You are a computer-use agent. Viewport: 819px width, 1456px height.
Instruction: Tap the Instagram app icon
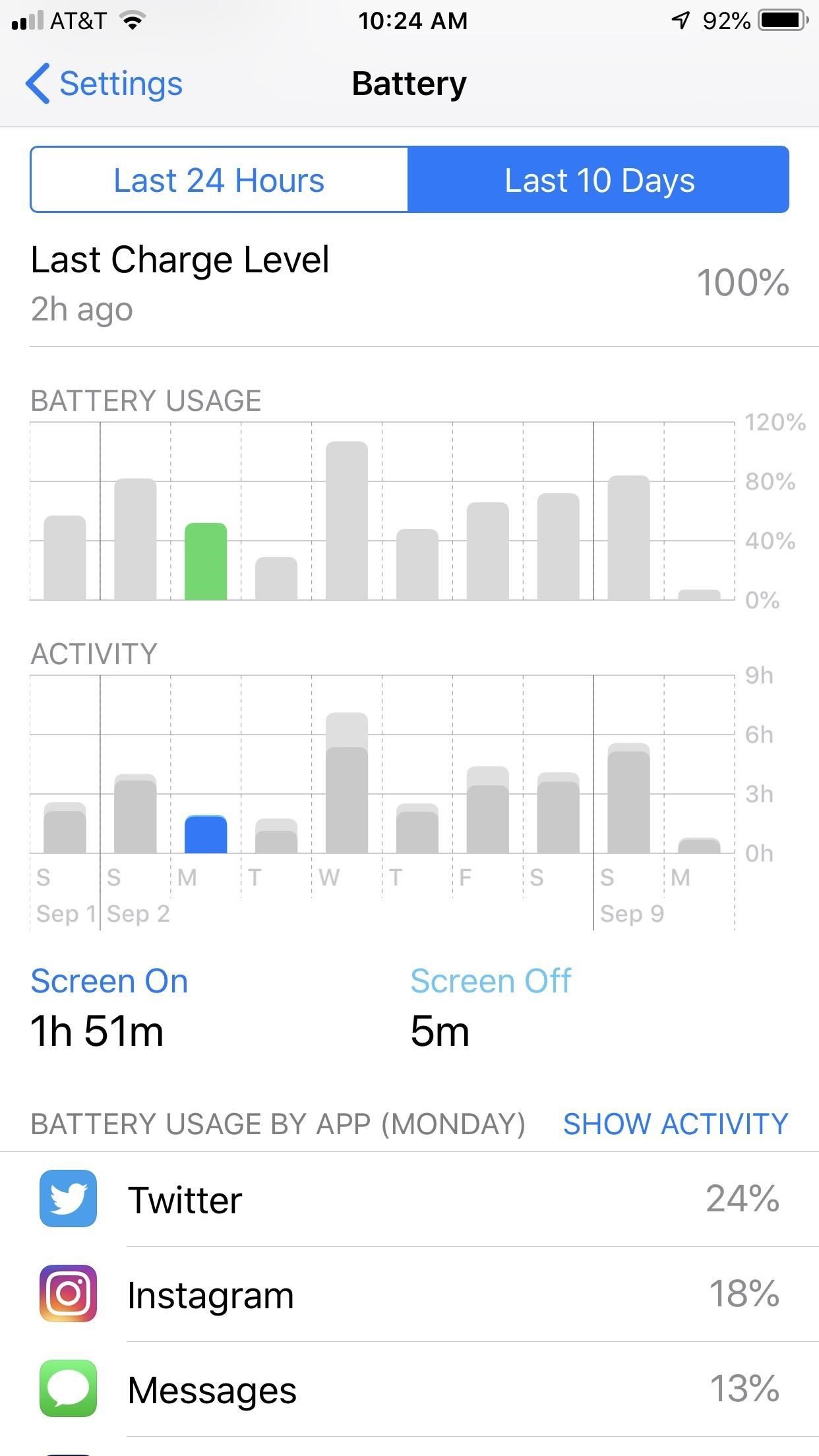click(x=68, y=1294)
